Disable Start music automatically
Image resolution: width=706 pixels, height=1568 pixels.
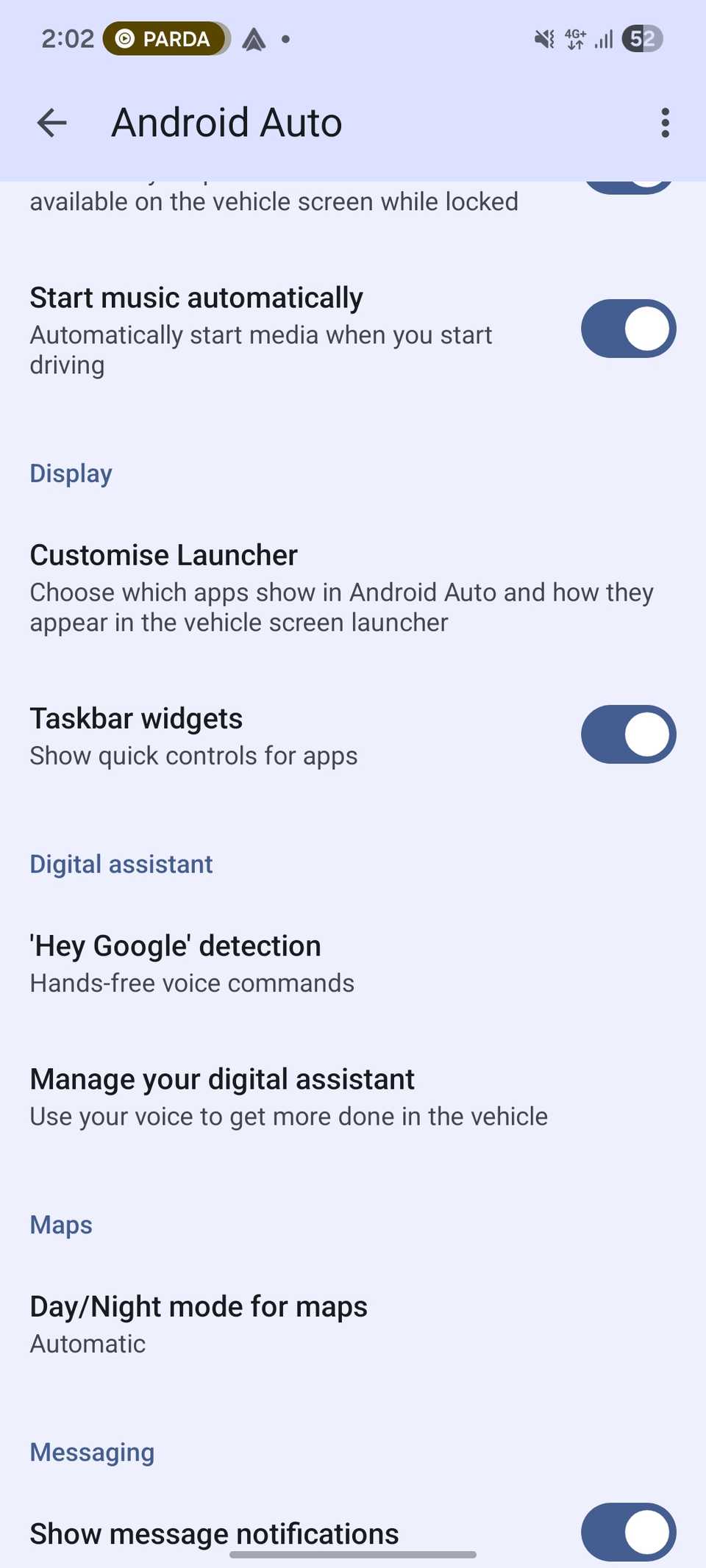click(628, 329)
